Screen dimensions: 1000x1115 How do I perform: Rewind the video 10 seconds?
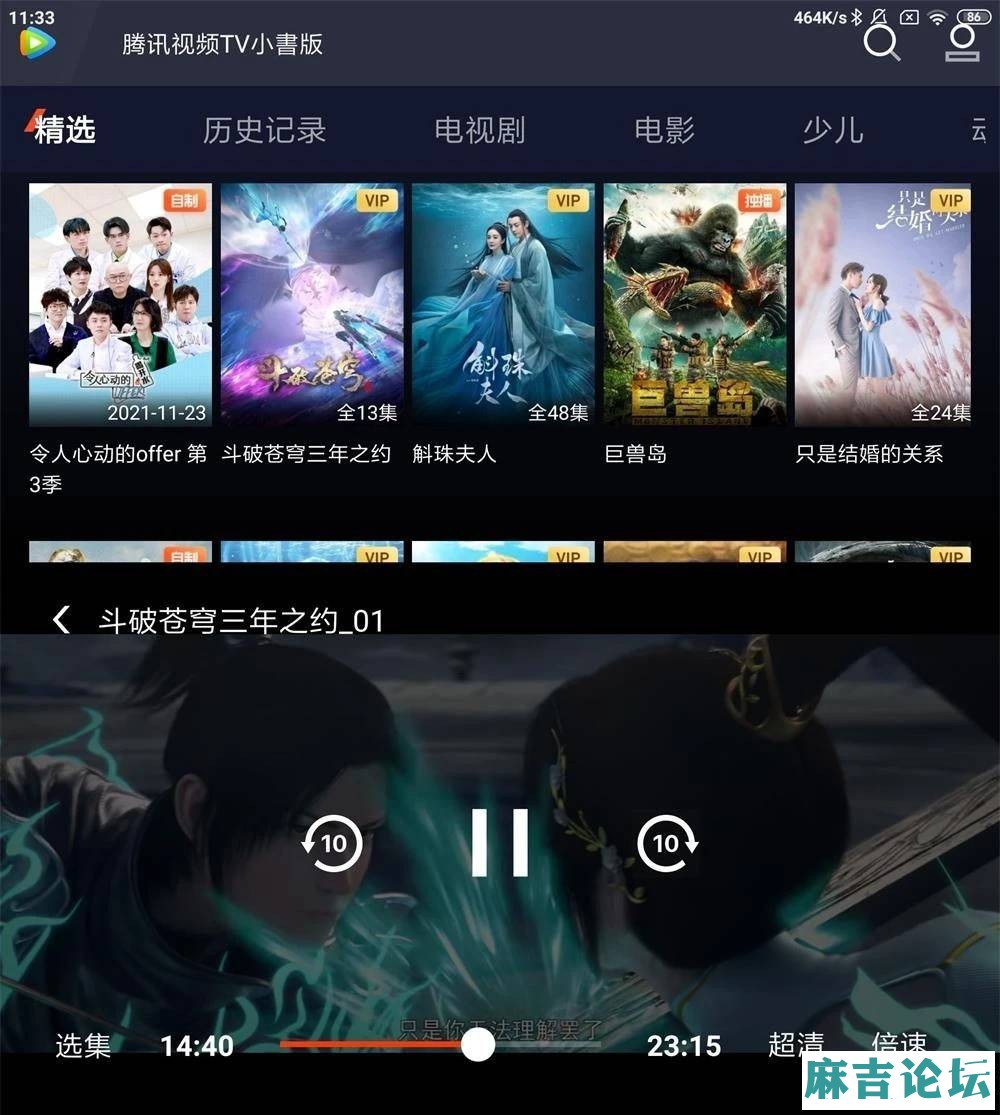pos(332,843)
